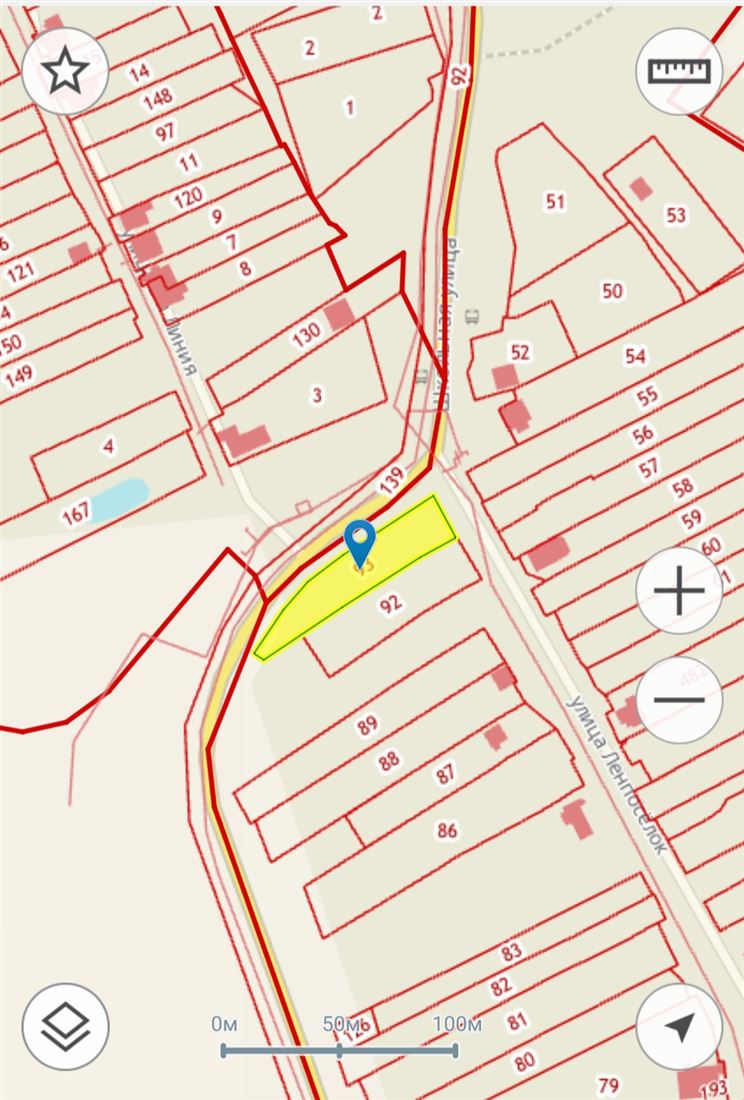Image resolution: width=744 pixels, height=1100 pixels.
Task: Zoom out with the minus button
Action: (x=679, y=700)
